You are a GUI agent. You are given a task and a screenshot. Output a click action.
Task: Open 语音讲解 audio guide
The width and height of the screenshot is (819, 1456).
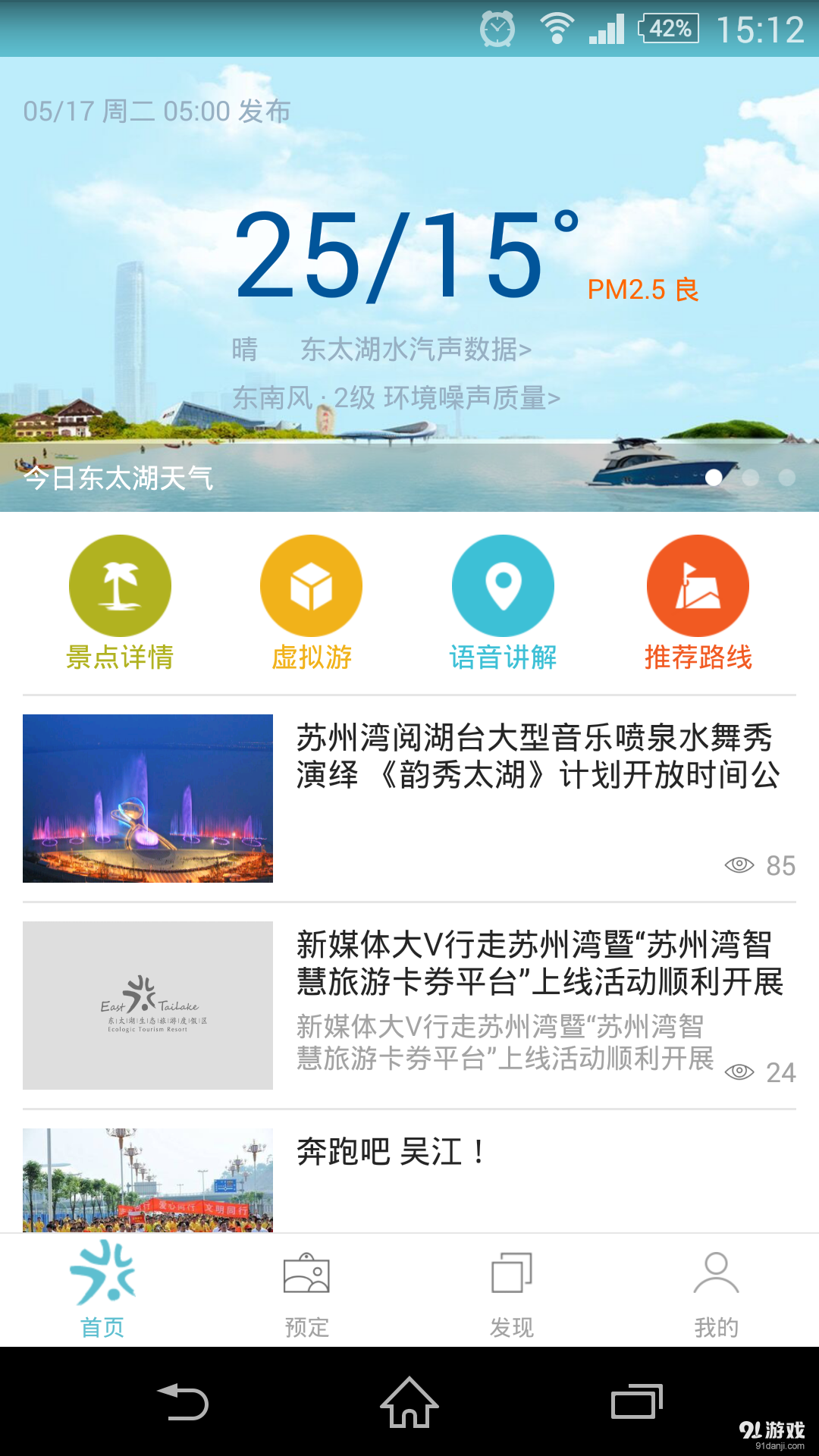[504, 599]
